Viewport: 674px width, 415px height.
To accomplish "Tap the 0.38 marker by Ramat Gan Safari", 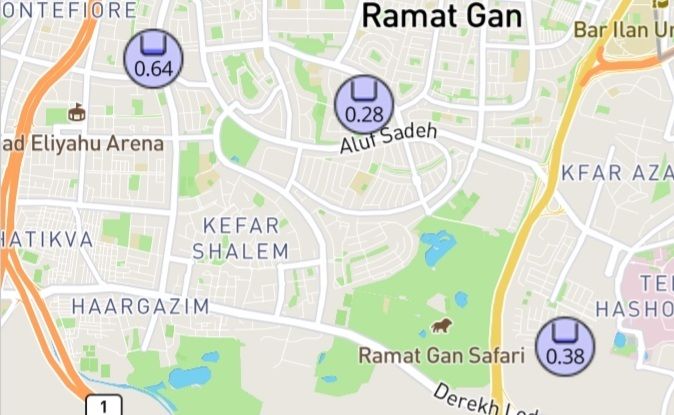I will [x=565, y=345].
